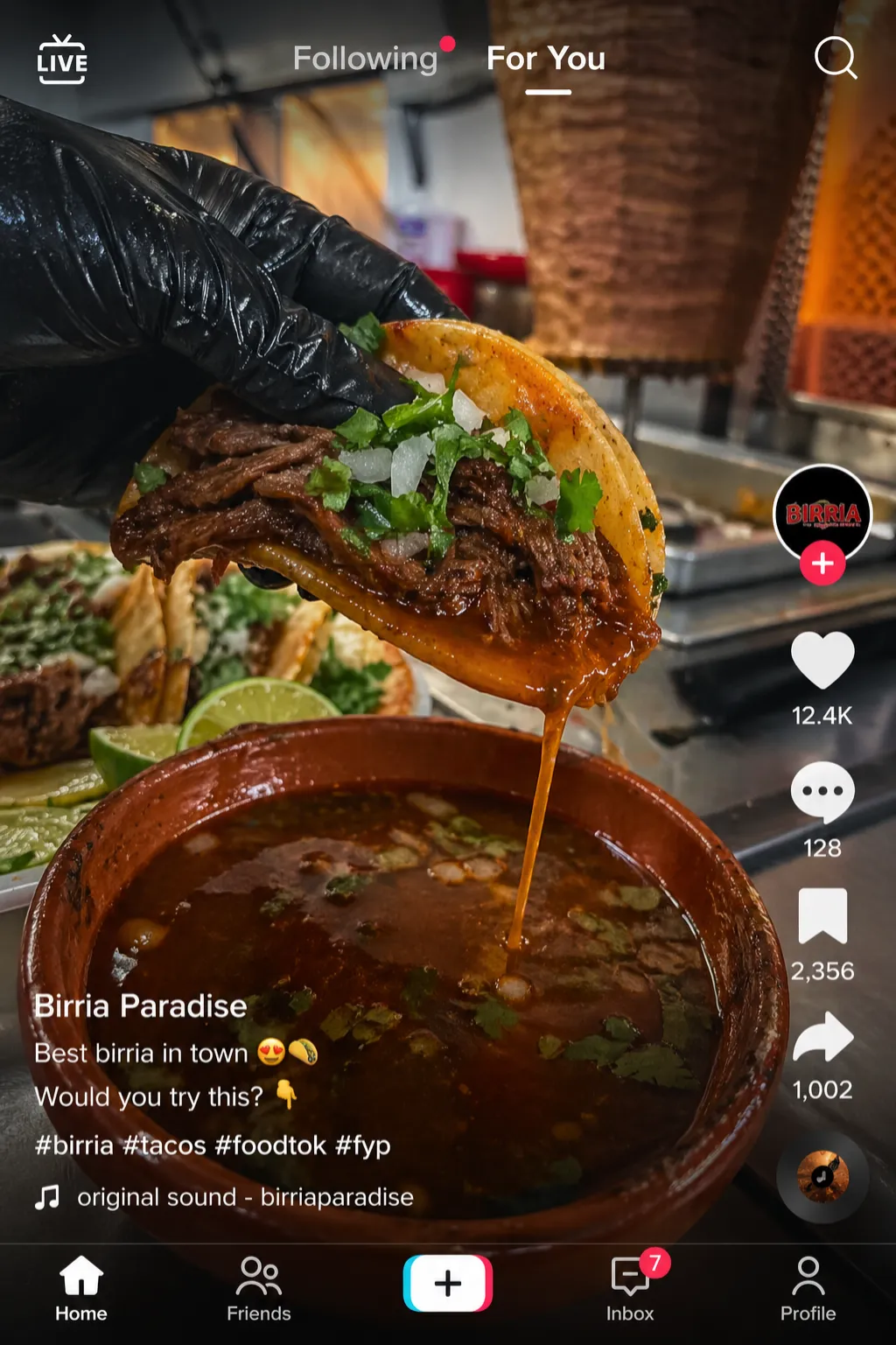Screen dimensions: 896x1345
Task: Go to the Profile tab
Action: click(x=808, y=1288)
